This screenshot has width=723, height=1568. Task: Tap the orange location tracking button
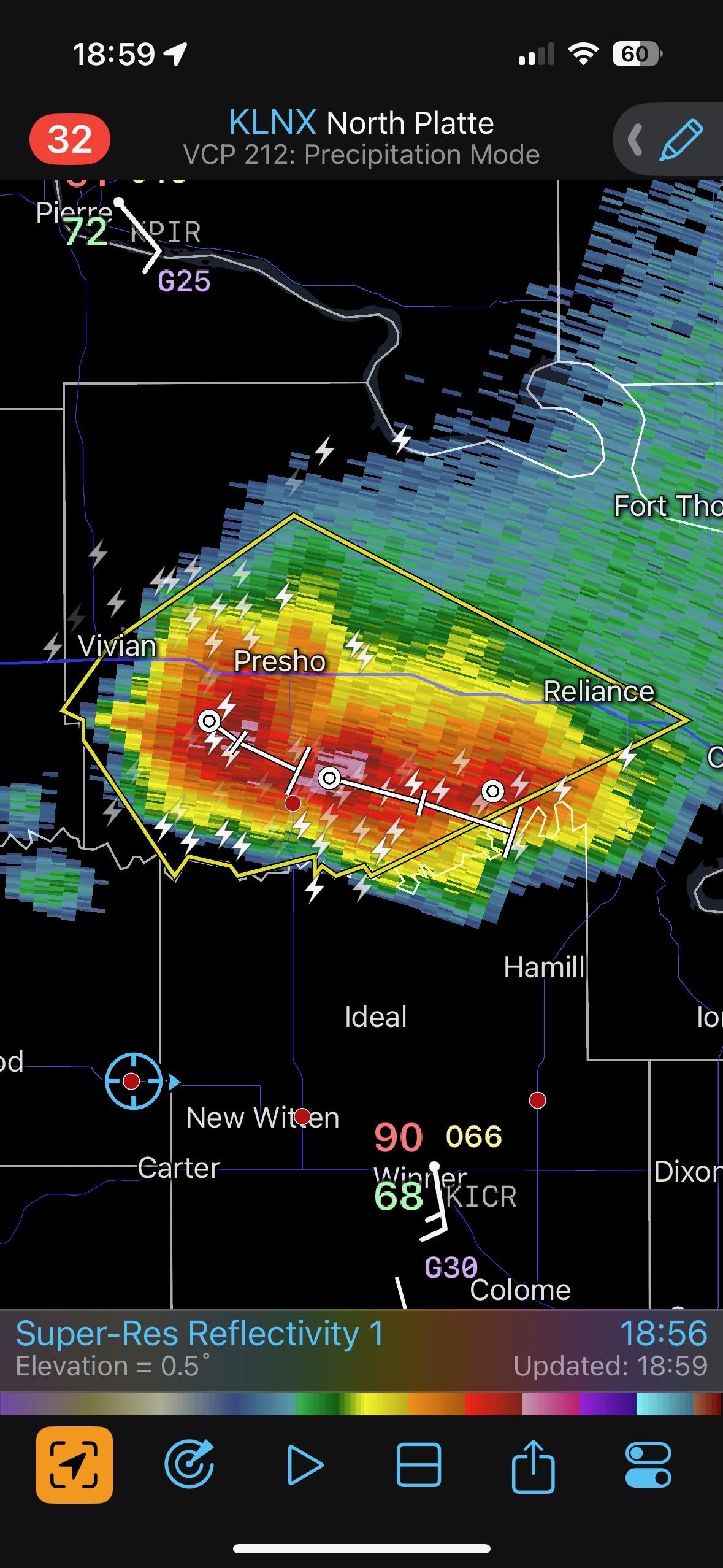[x=74, y=1465]
